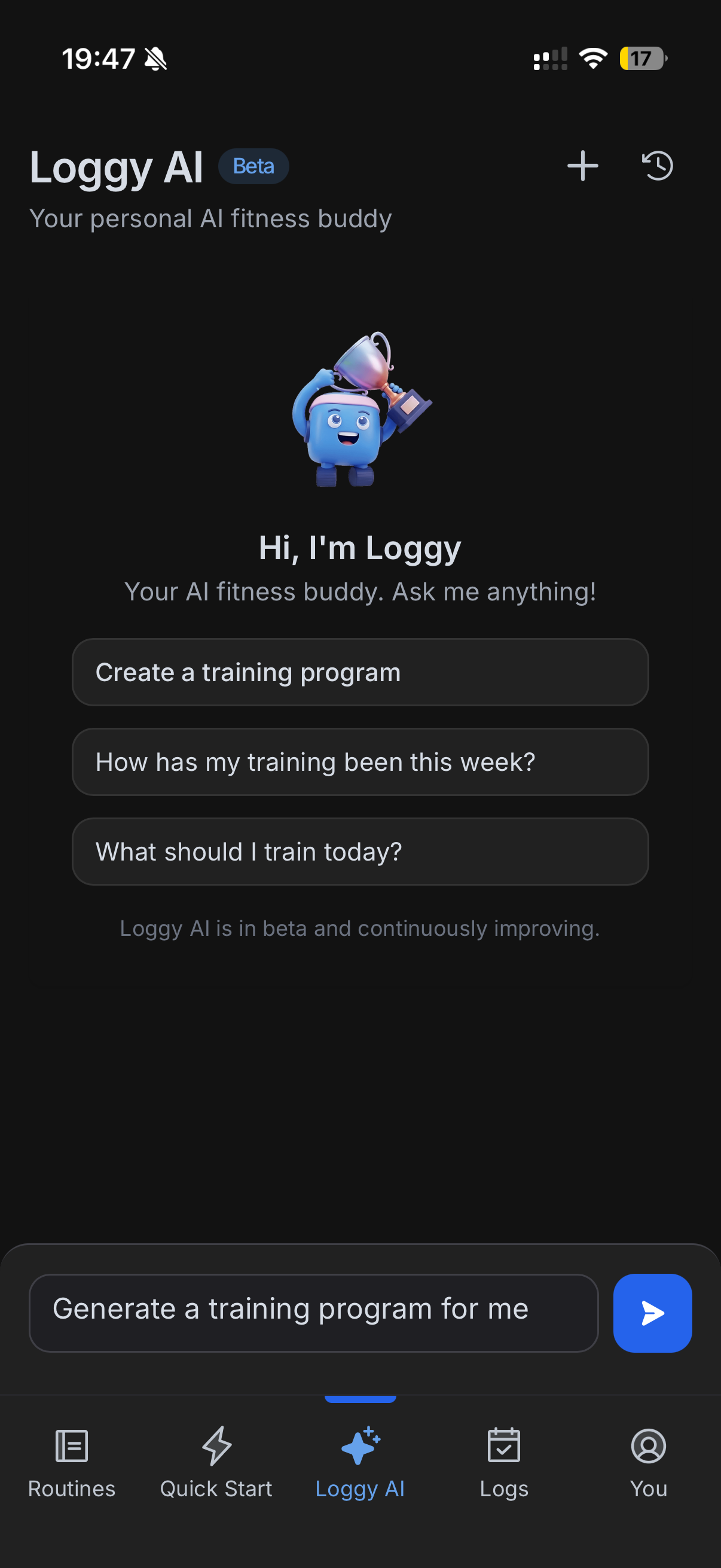This screenshot has width=721, height=1568.
Task: Tap the Loggy AI tab
Action: pos(360,1461)
